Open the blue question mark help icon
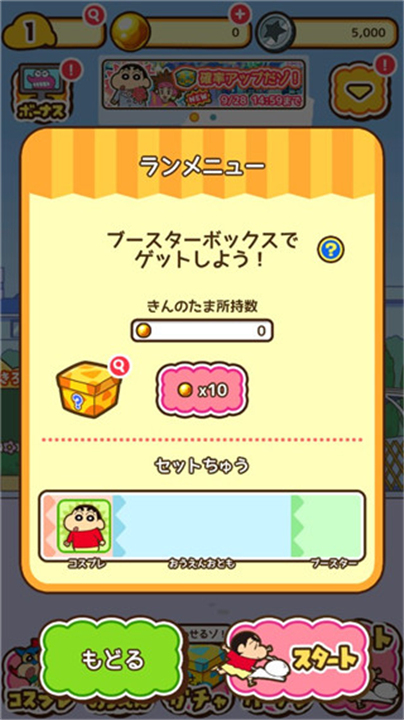The image size is (404, 720). click(331, 250)
